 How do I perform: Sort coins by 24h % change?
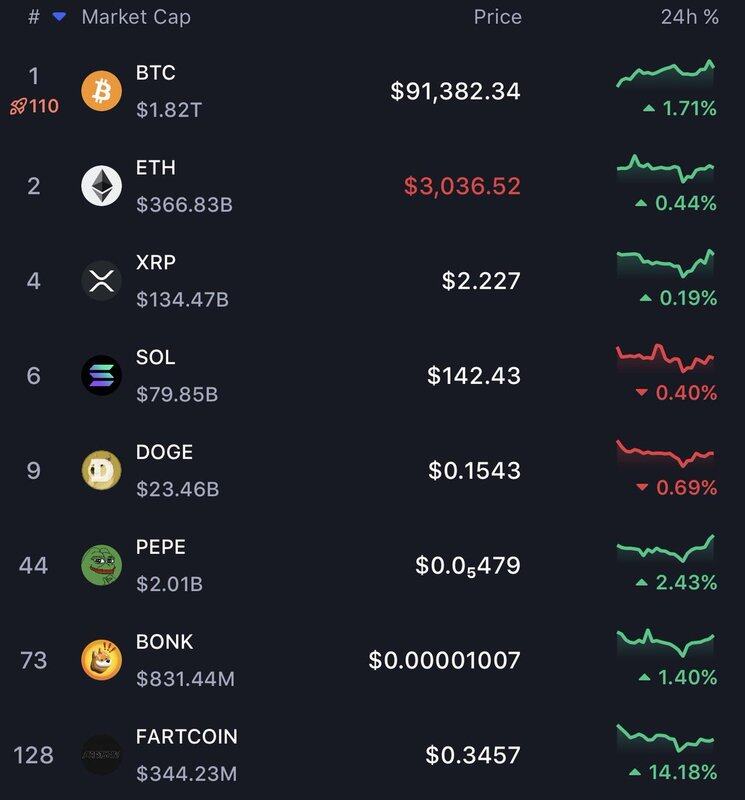click(x=688, y=17)
